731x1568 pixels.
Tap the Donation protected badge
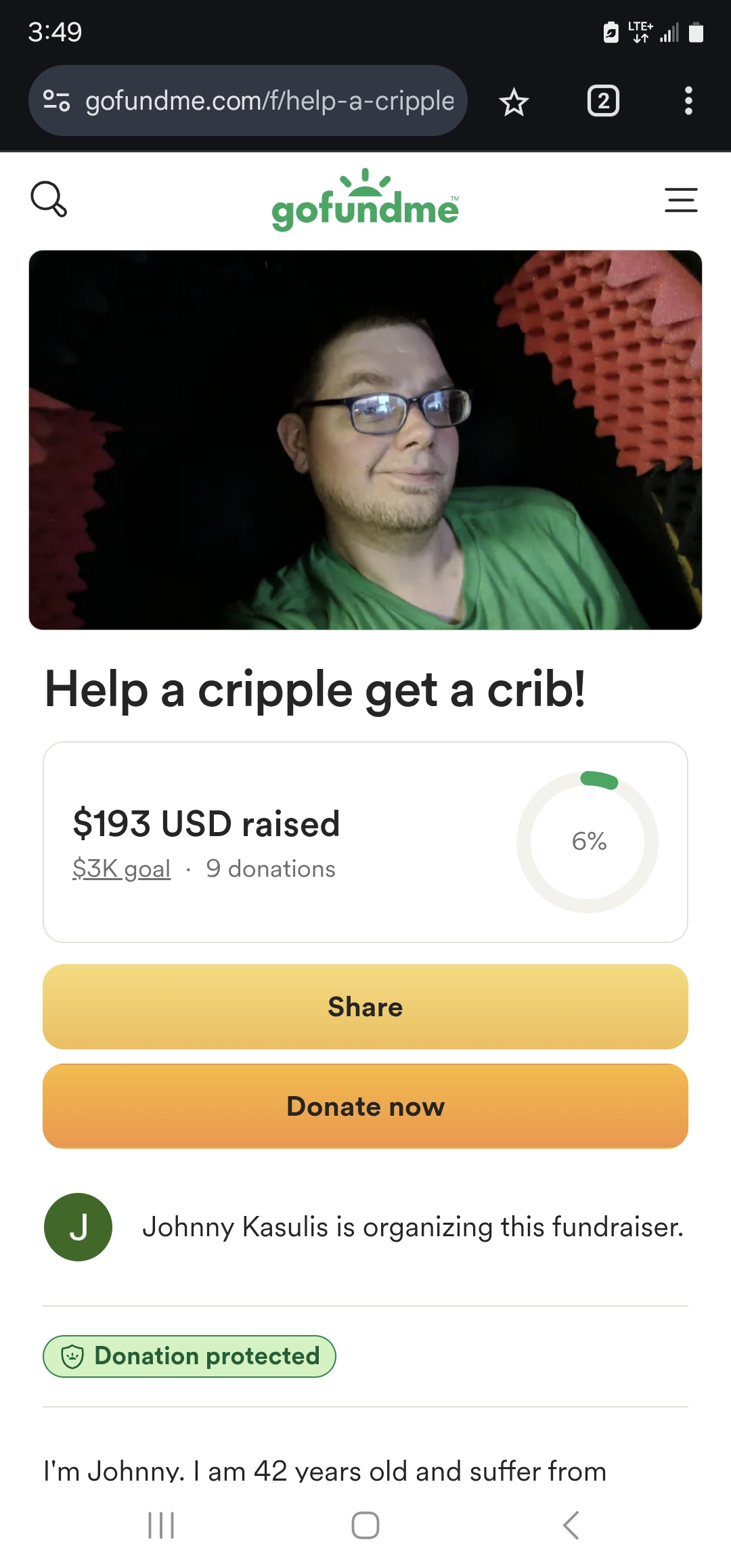coord(190,1356)
